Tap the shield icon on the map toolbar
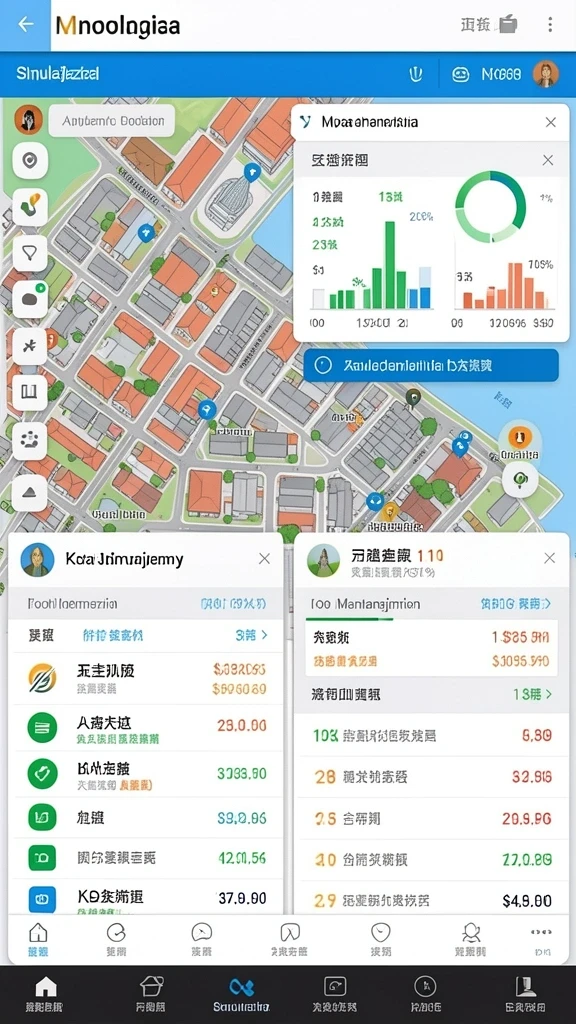The height and width of the screenshot is (1024, 576). 30,160
